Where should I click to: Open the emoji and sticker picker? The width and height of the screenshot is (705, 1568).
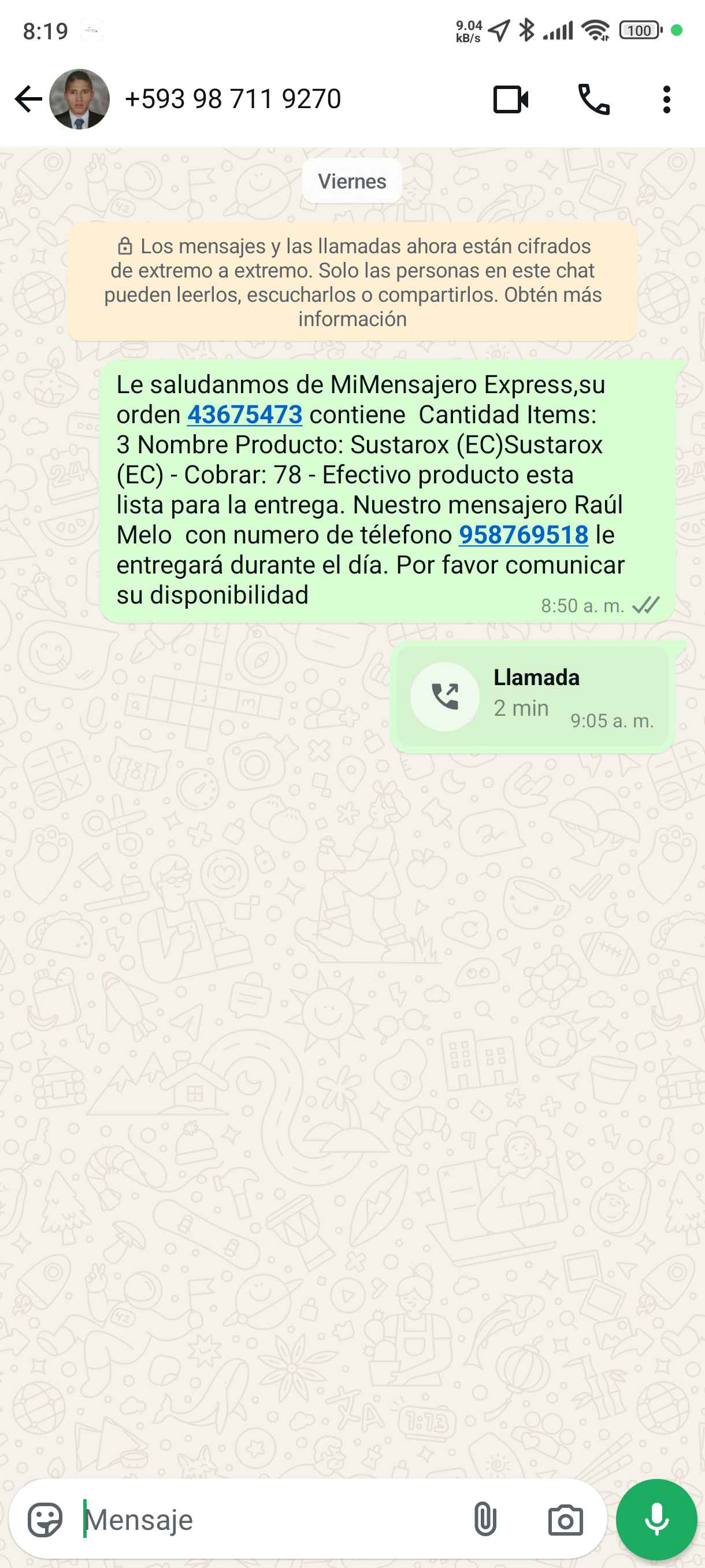pyautogui.click(x=45, y=1520)
